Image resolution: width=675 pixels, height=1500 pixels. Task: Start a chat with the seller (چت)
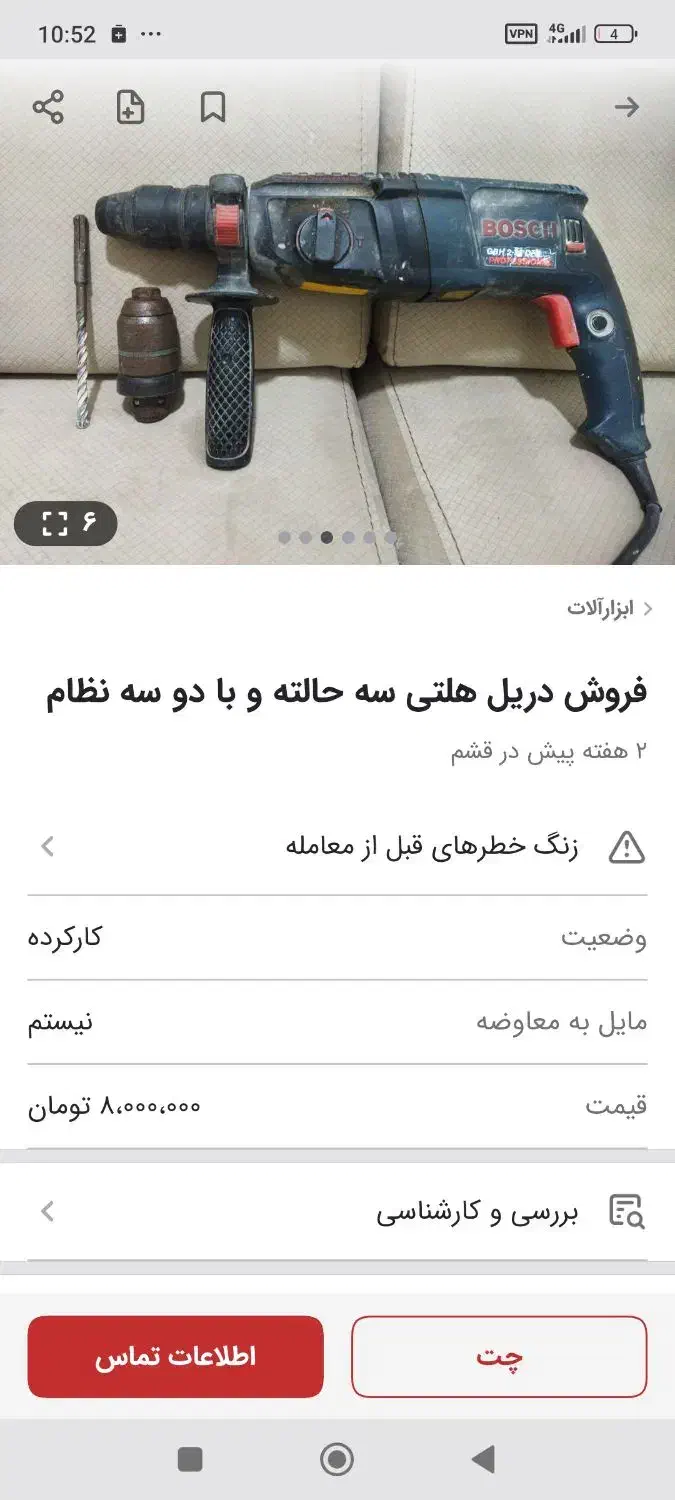pos(499,1356)
